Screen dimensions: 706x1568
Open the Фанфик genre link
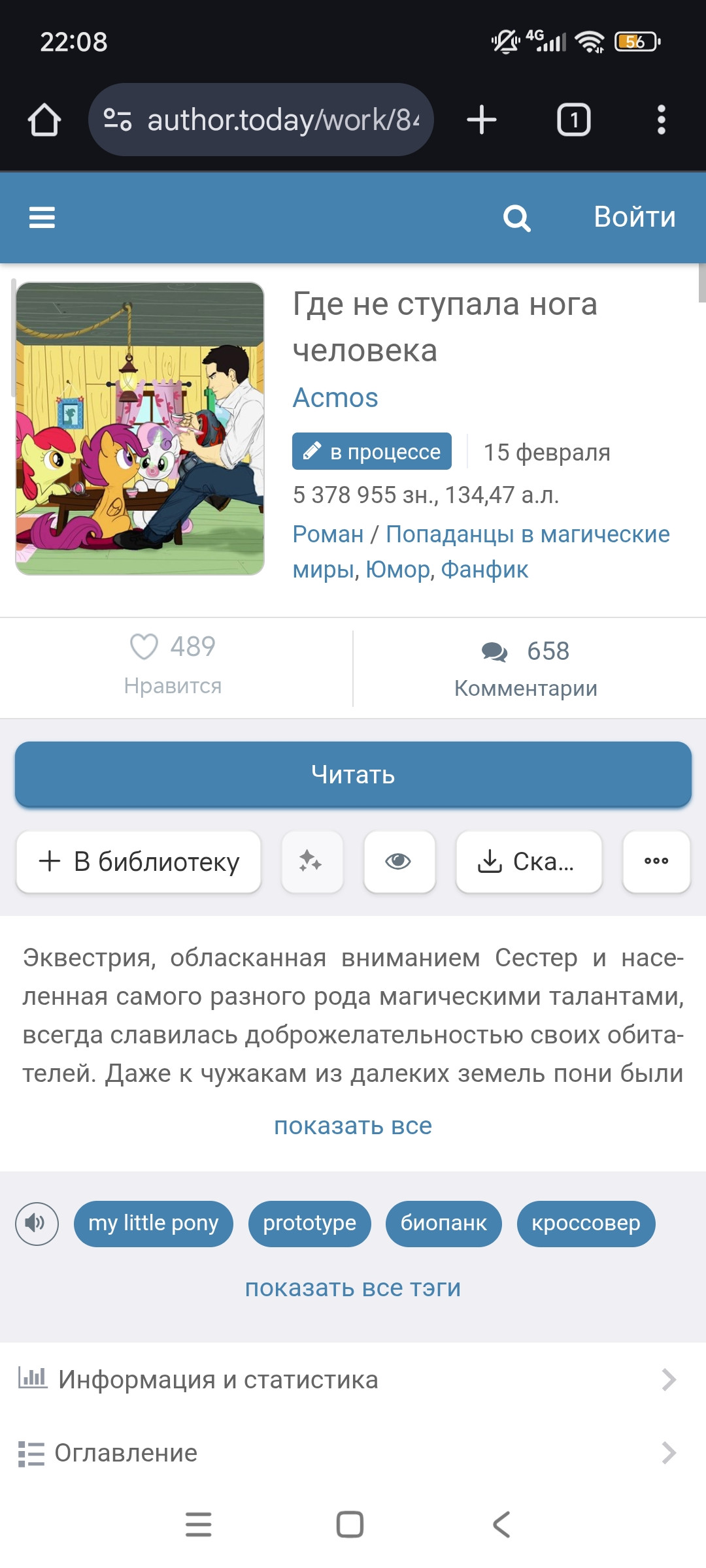(x=484, y=569)
